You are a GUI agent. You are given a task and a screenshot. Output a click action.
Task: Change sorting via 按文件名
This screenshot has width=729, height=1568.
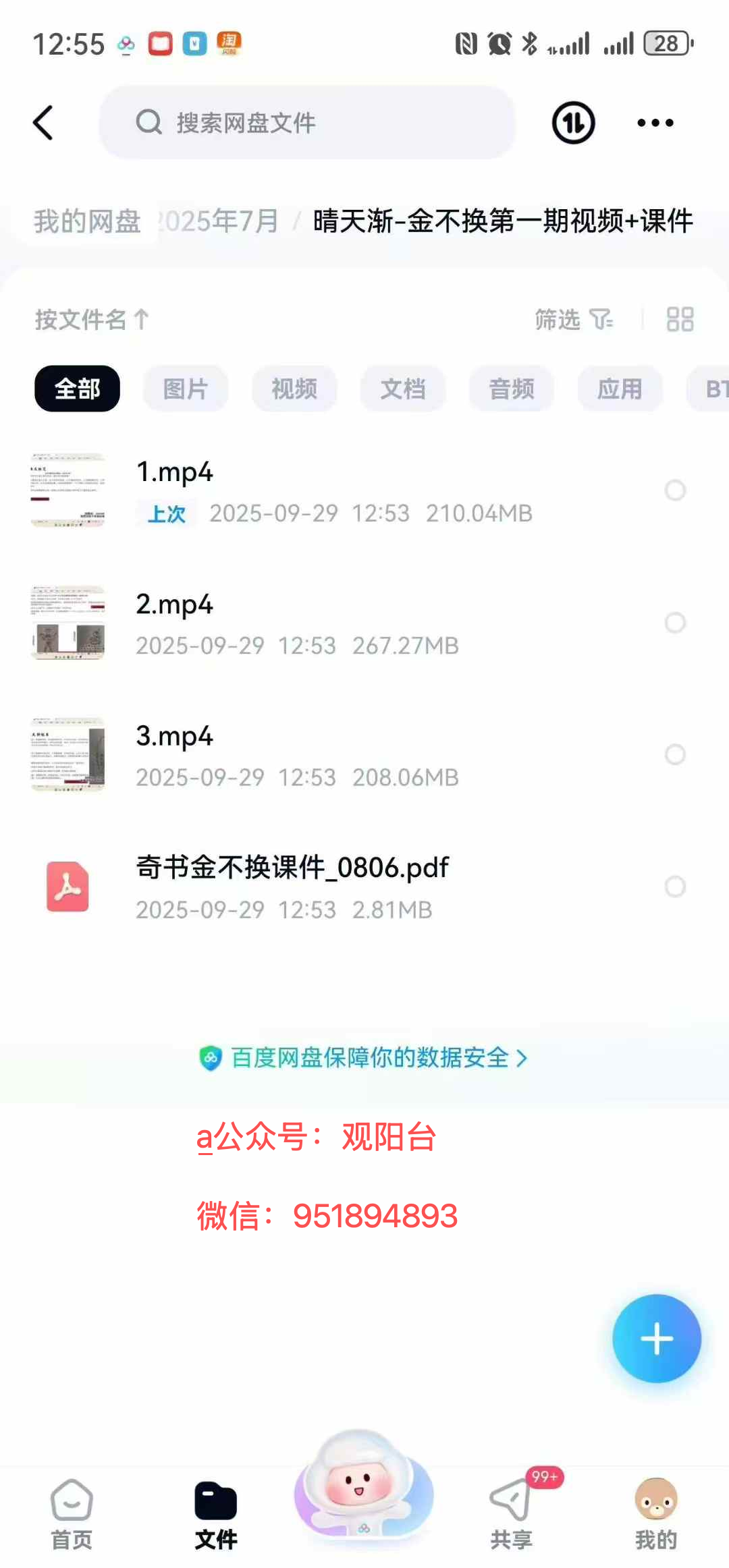[91, 319]
